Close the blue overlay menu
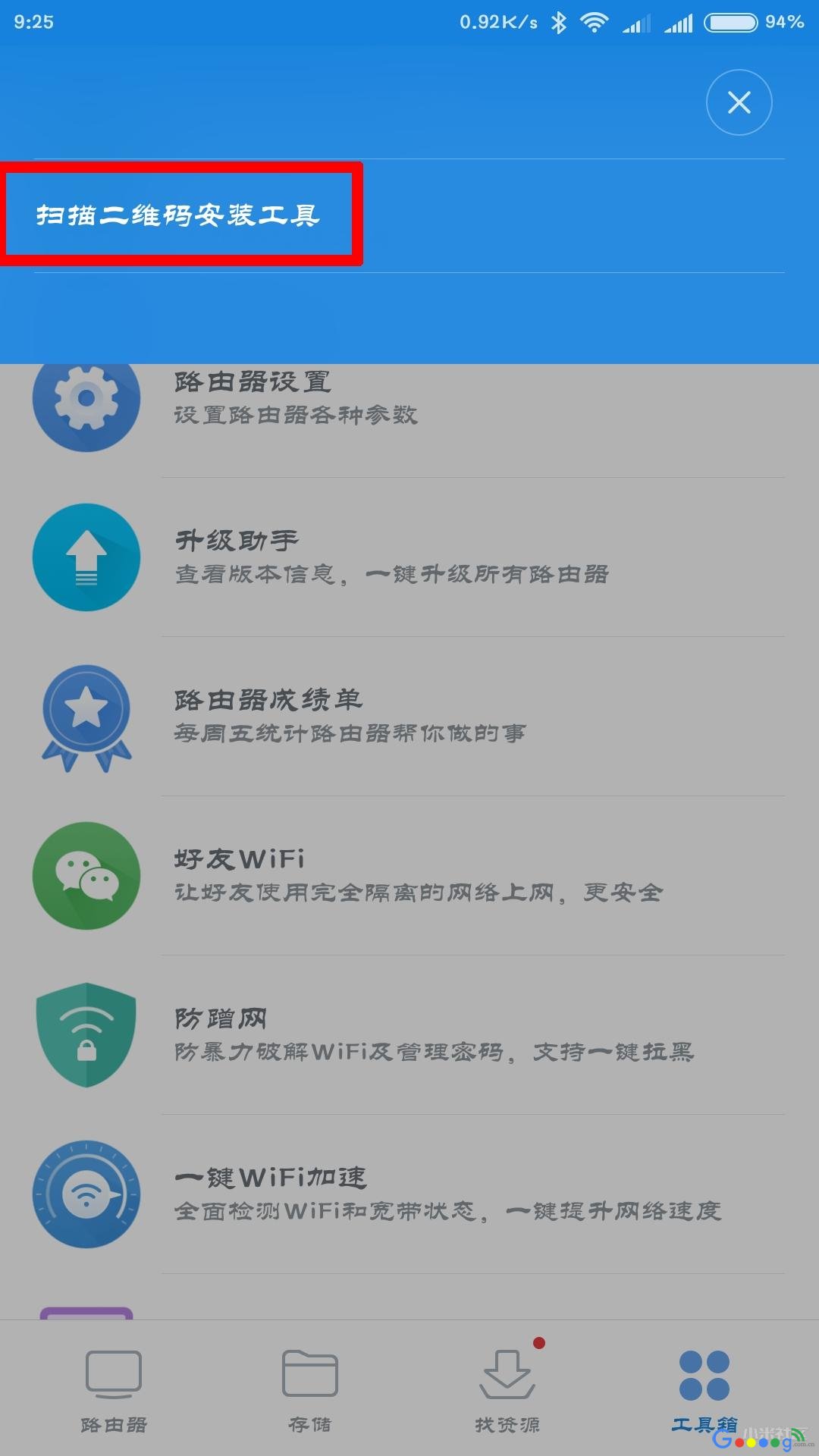Screen dimensions: 819x1456 click(x=739, y=102)
